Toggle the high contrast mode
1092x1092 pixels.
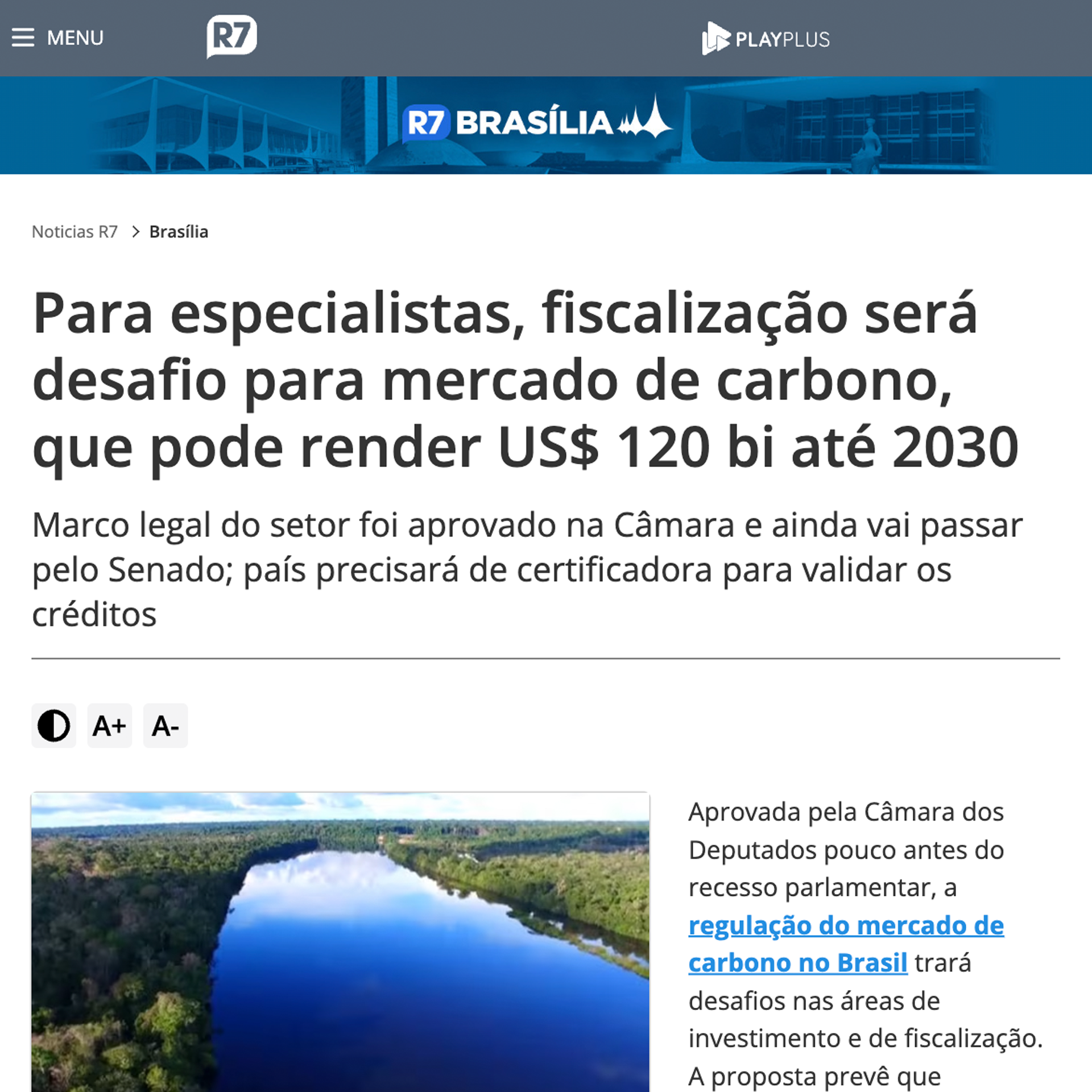pyautogui.click(x=53, y=726)
